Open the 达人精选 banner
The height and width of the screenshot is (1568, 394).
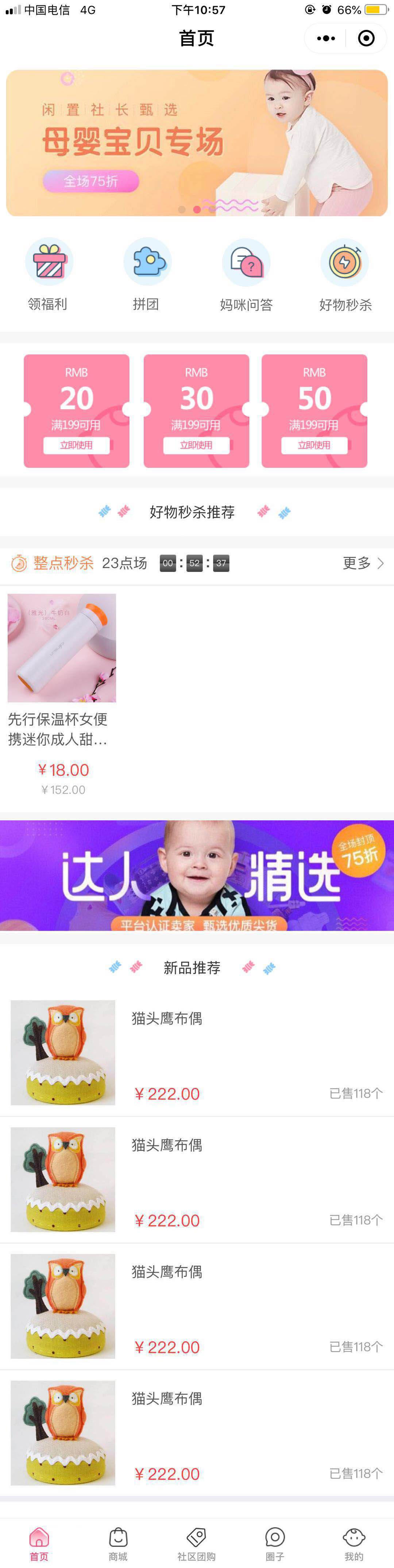pos(196,875)
